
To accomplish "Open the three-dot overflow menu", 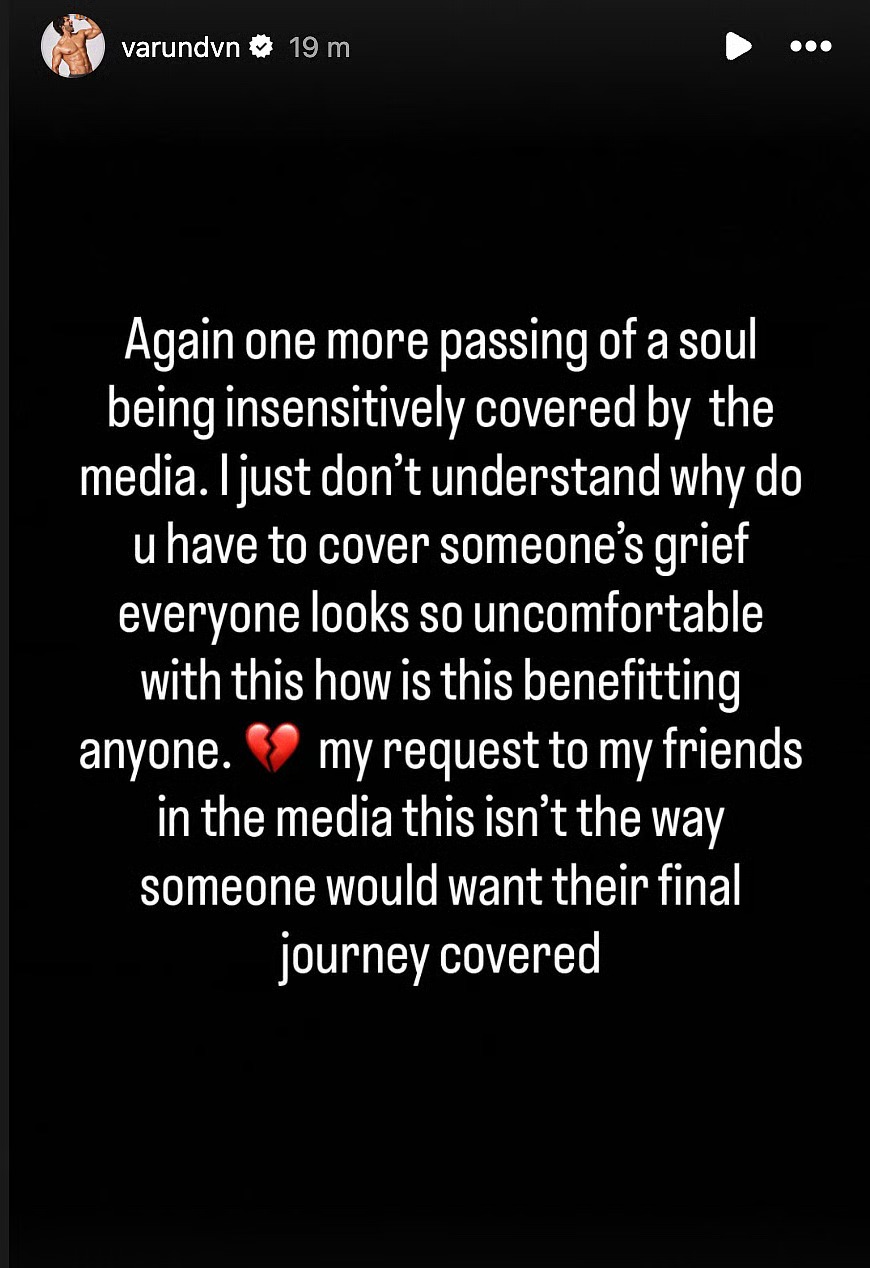I will tap(810, 46).
